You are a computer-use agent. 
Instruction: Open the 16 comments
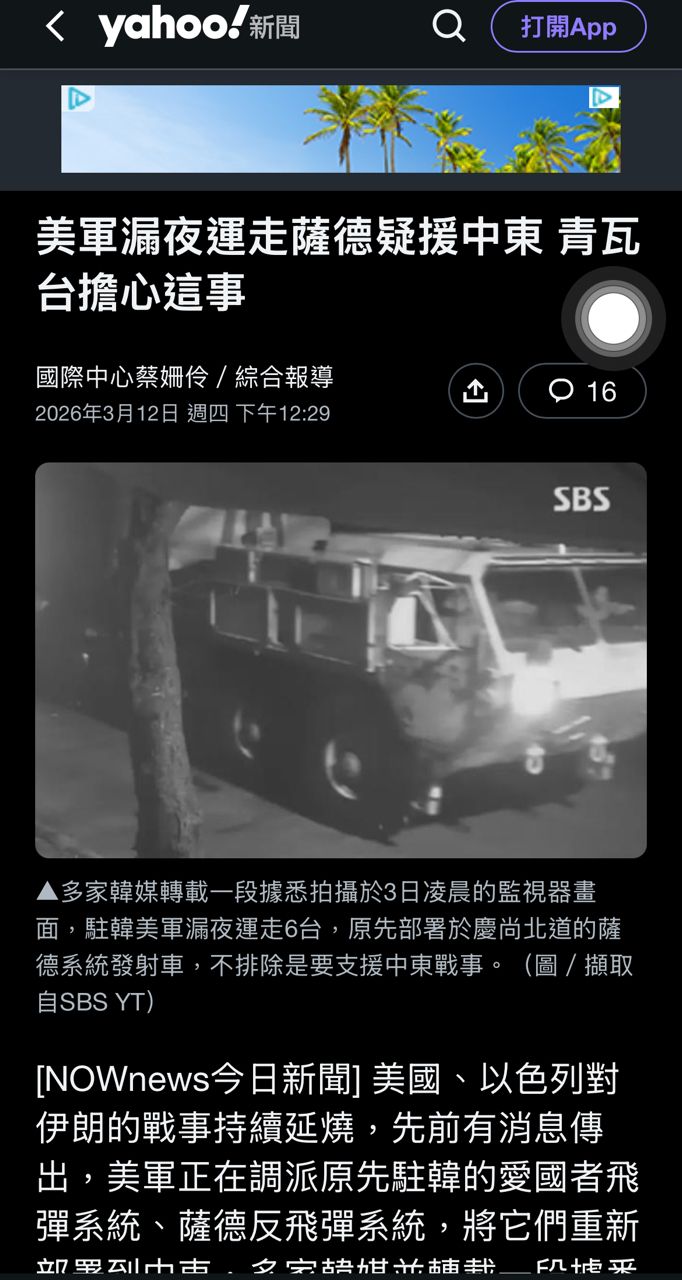coord(582,391)
